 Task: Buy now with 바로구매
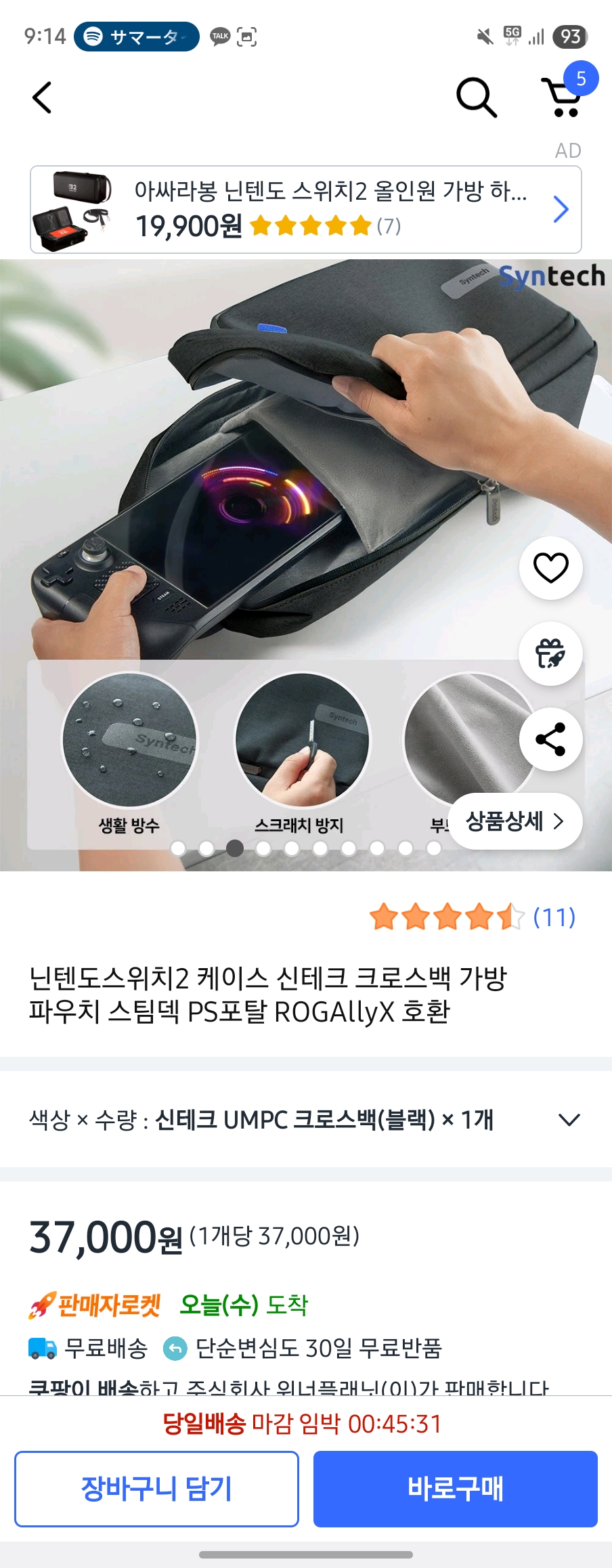click(x=455, y=1488)
